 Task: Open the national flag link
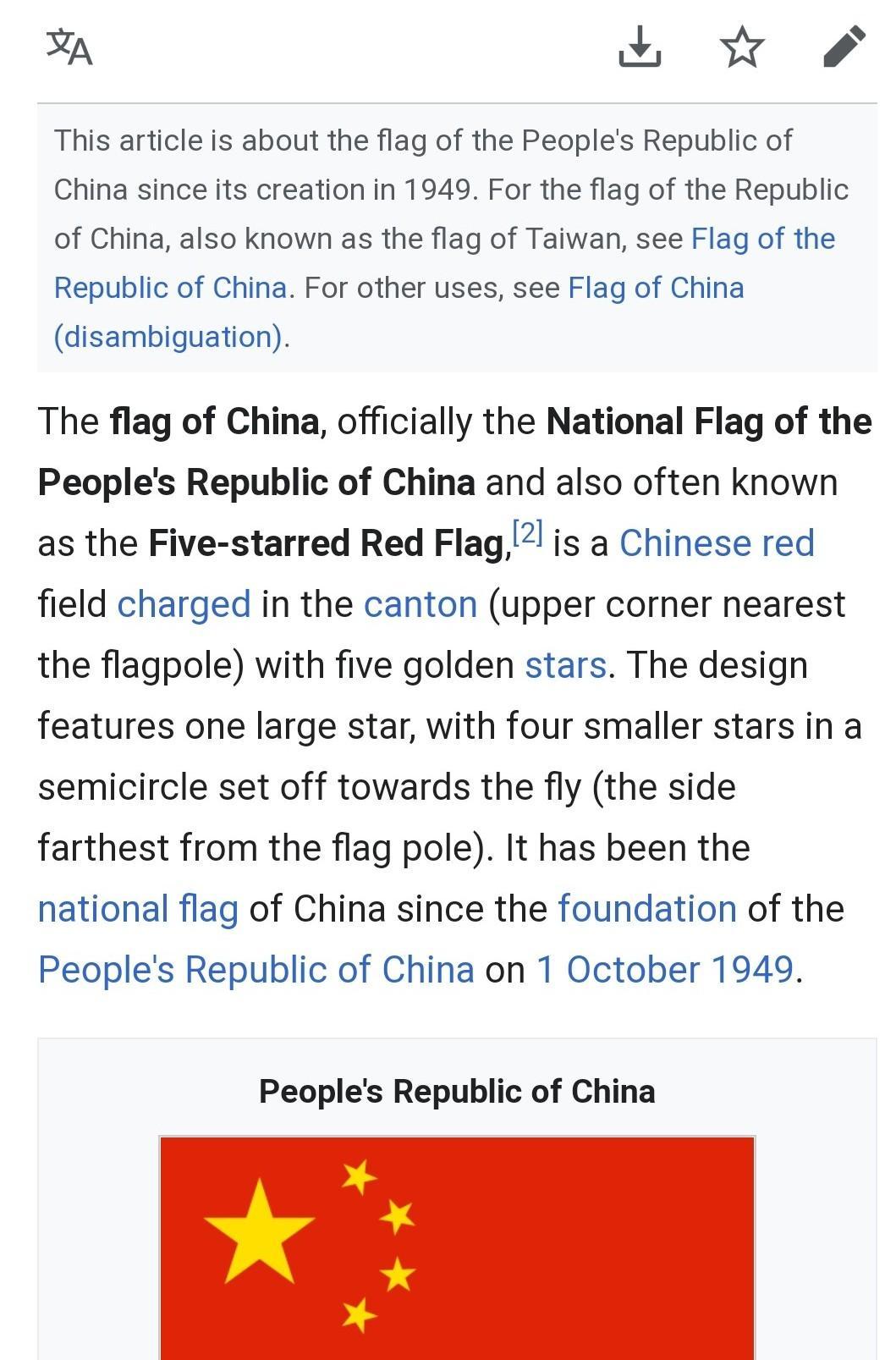(138, 909)
